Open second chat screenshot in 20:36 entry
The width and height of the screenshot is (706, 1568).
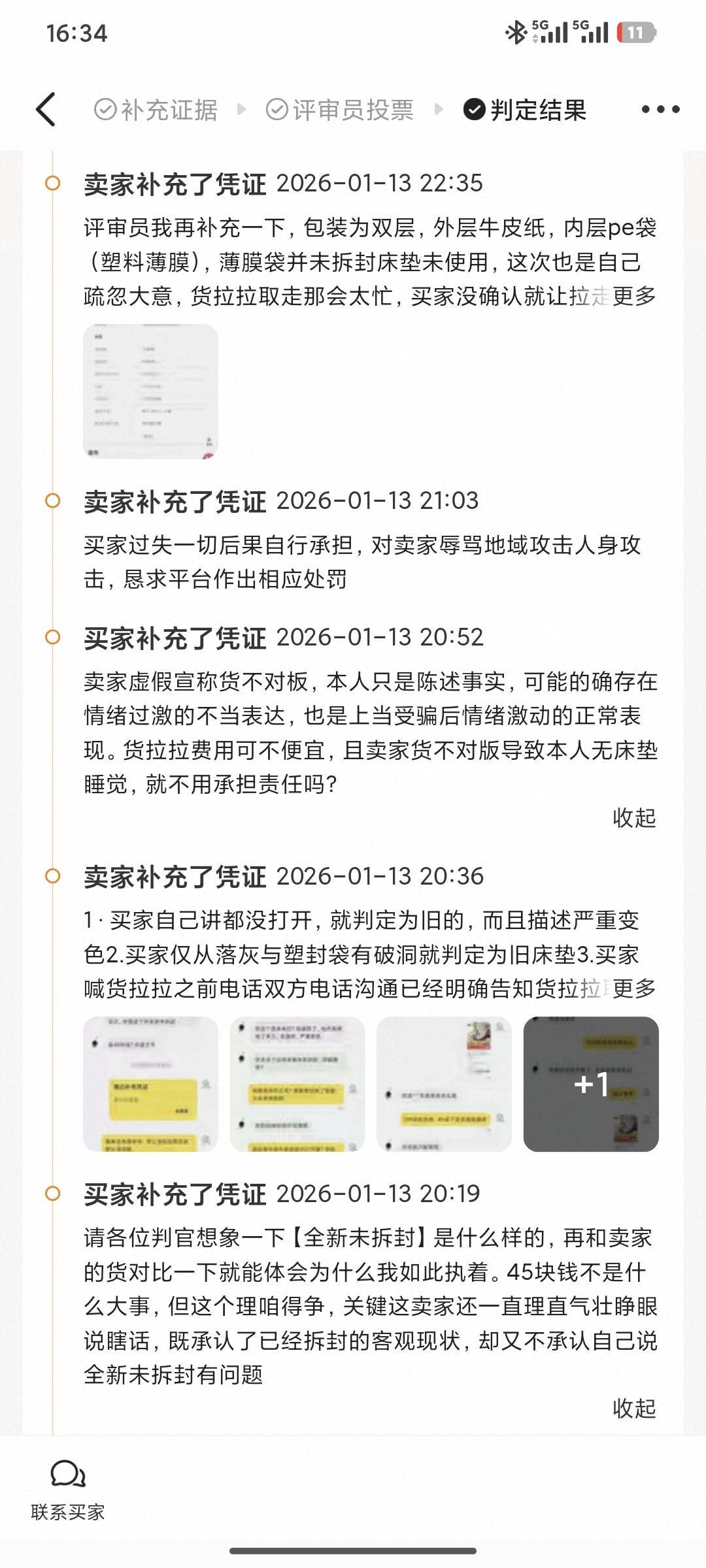tap(297, 1084)
